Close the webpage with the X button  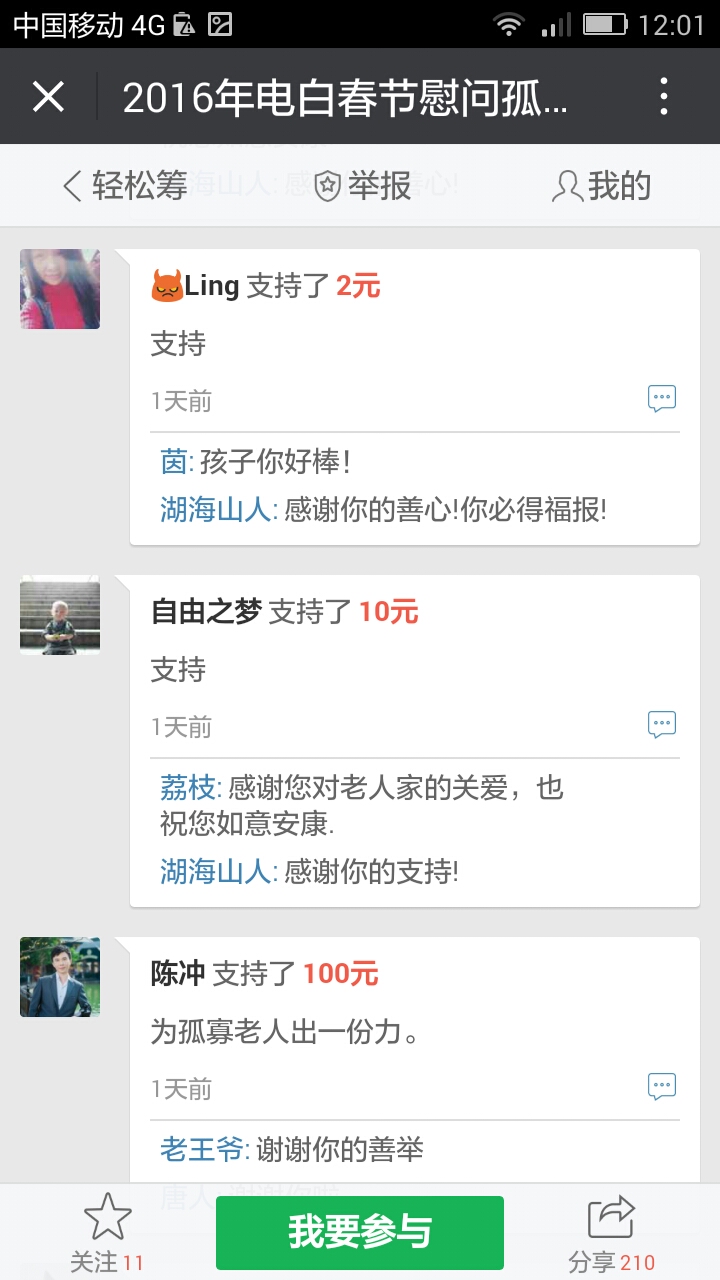pyautogui.click(x=48, y=97)
